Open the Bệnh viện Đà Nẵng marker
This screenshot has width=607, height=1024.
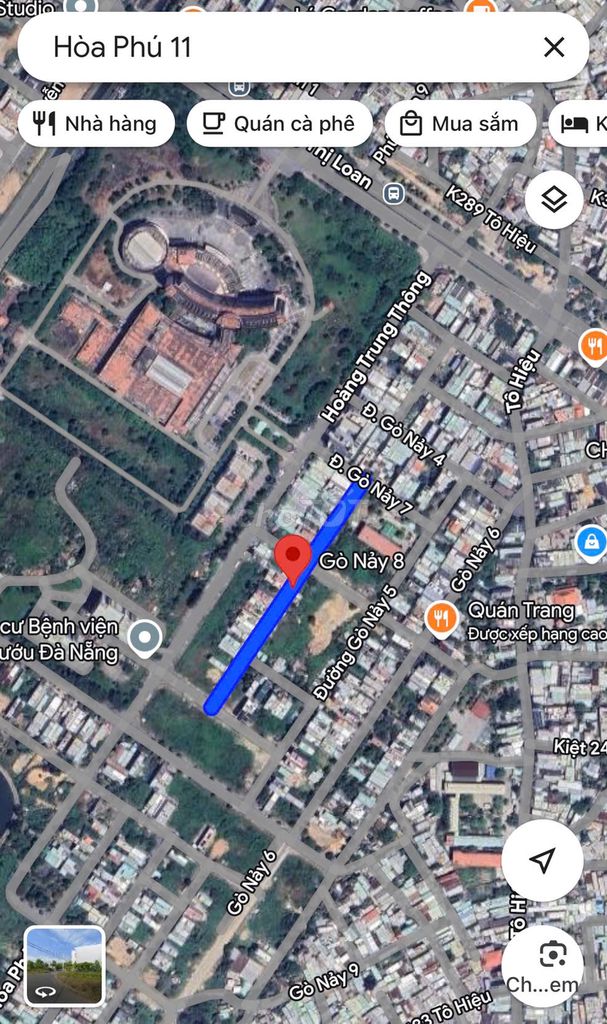pyautogui.click(x=146, y=636)
